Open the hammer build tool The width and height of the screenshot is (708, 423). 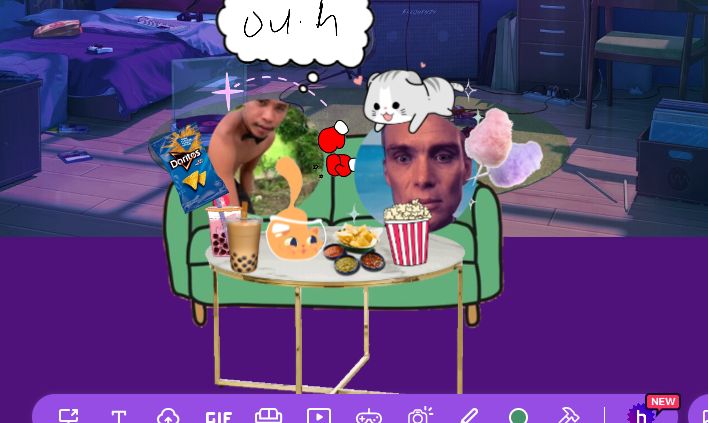[568, 415]
